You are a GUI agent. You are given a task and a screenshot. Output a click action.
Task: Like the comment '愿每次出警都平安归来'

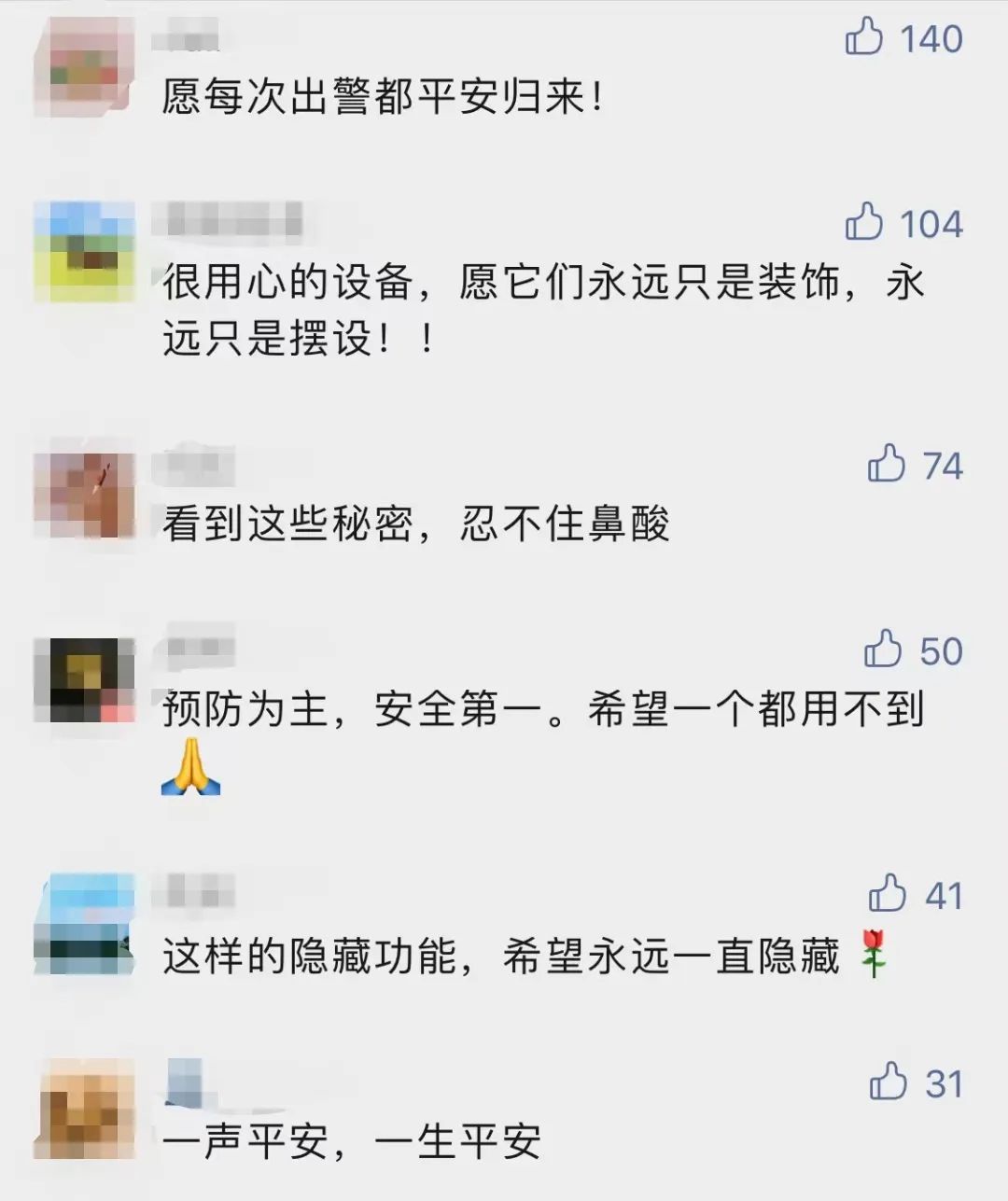coord(864,38)
